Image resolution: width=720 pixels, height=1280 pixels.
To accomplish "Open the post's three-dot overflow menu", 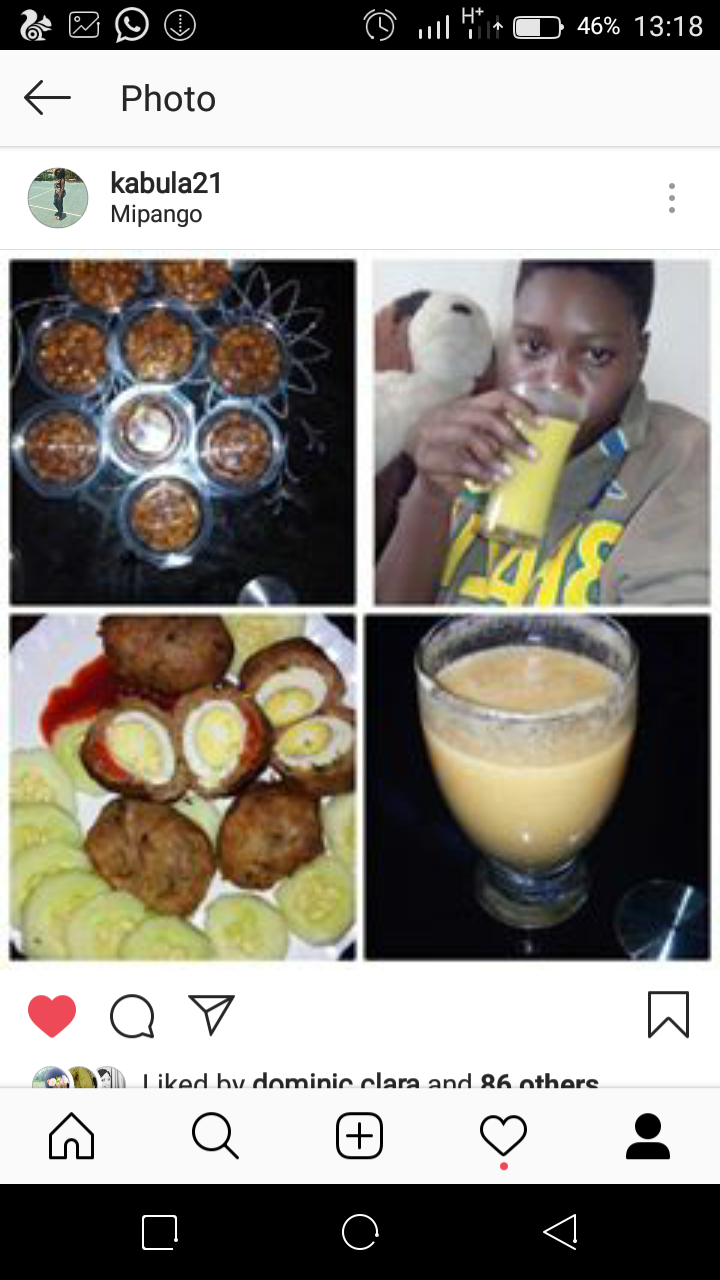I will pos(672,198).
